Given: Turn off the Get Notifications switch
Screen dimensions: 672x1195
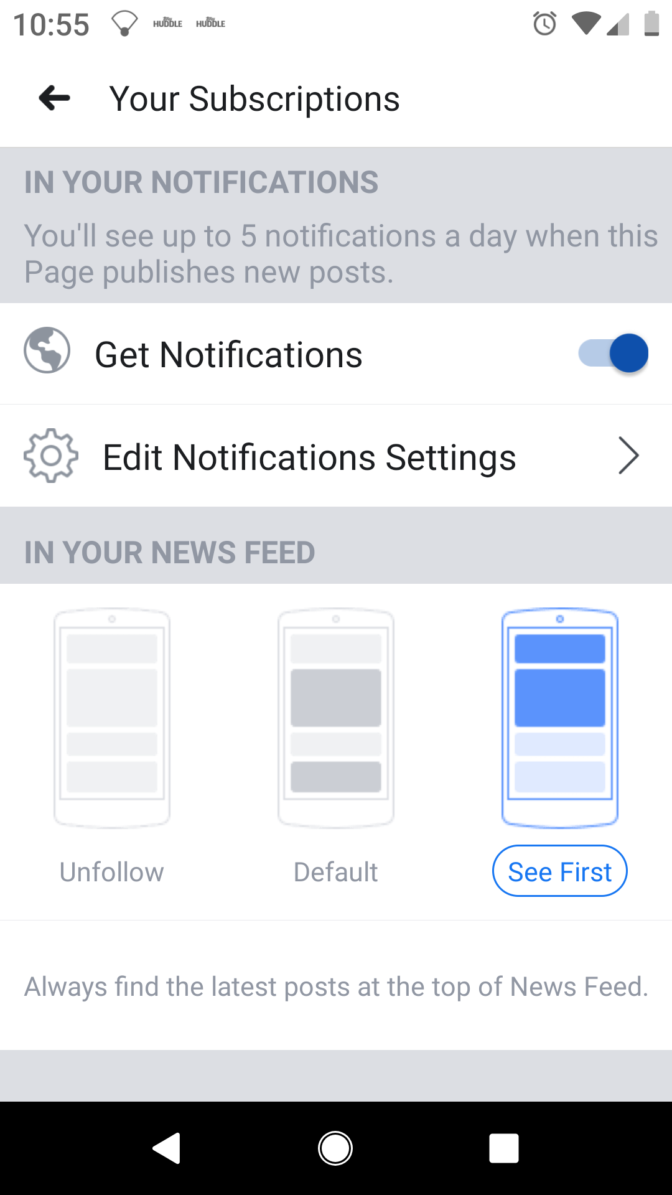Looking at the screenshot, I should (613, 354).
